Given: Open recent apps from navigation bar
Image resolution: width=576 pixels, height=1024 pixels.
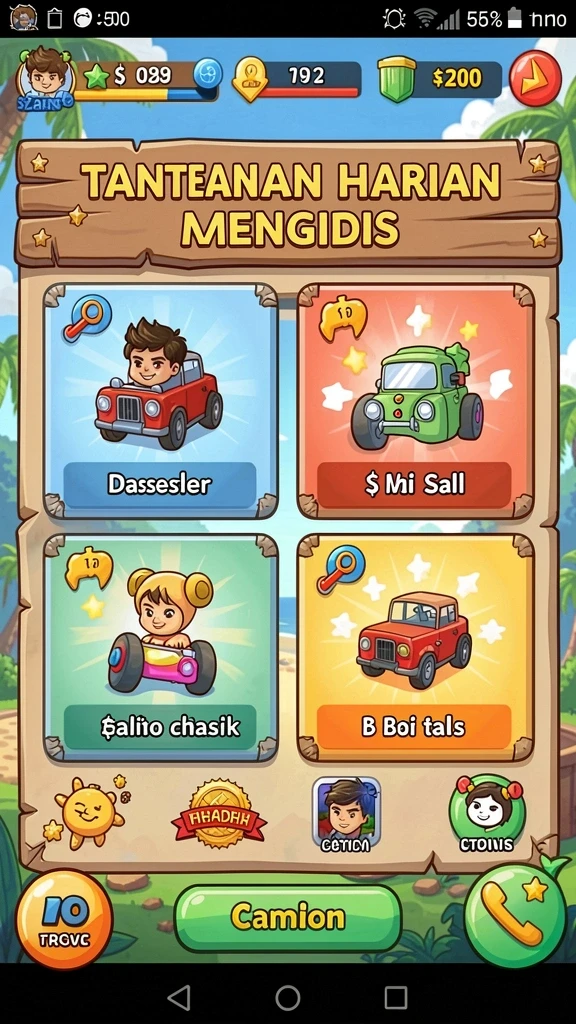Looking at the screenshot, I should (396, 998).
